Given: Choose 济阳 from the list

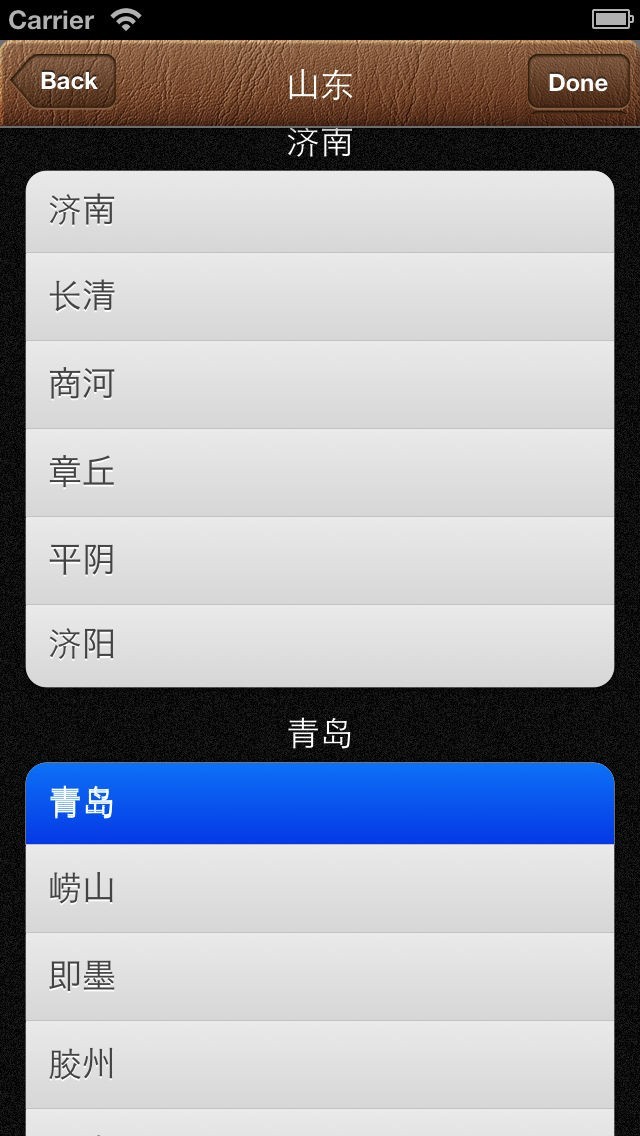Looking at the screenshot, I should (x=320, y=646).
